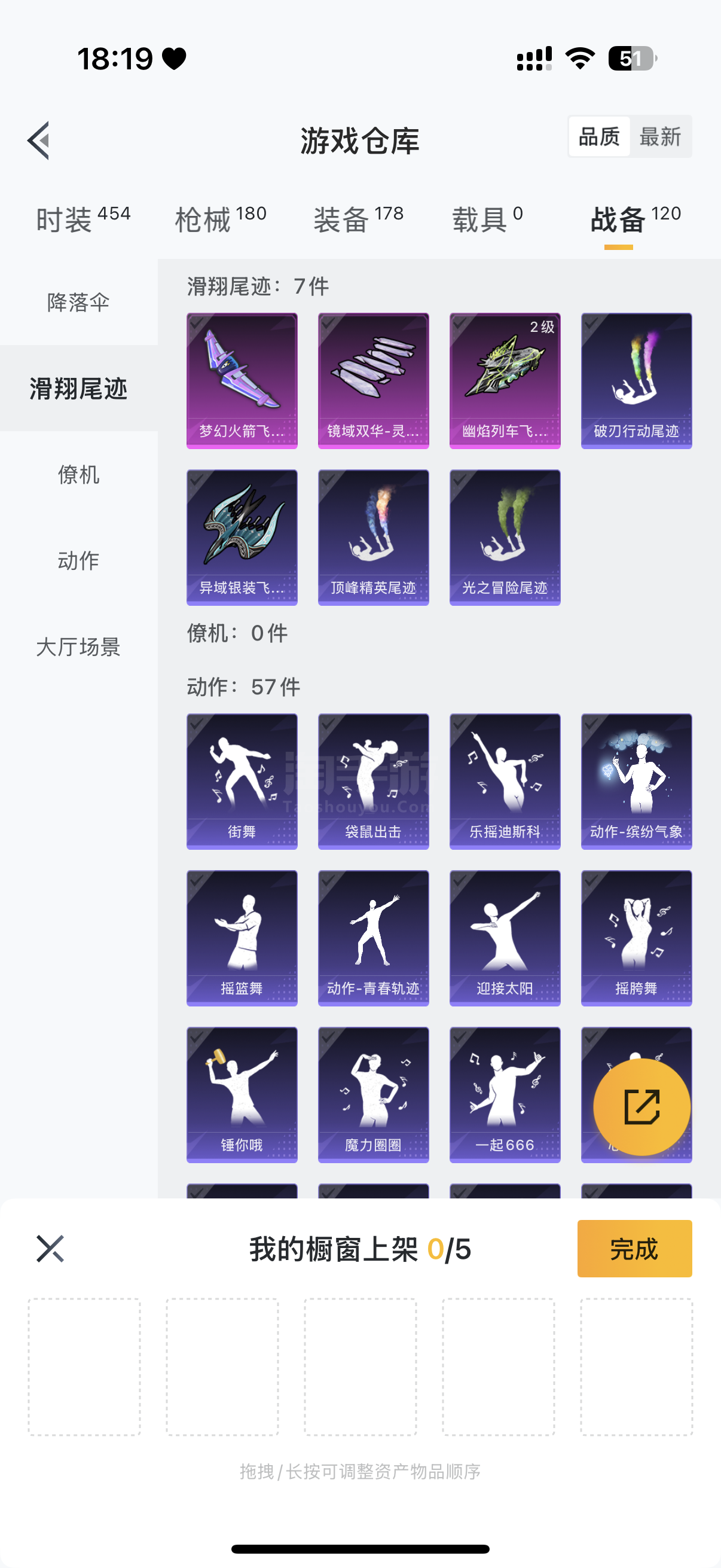This screenshot has height=1568, width=721.
Task: Sort by 最新
Action: (x=659, y=136)
